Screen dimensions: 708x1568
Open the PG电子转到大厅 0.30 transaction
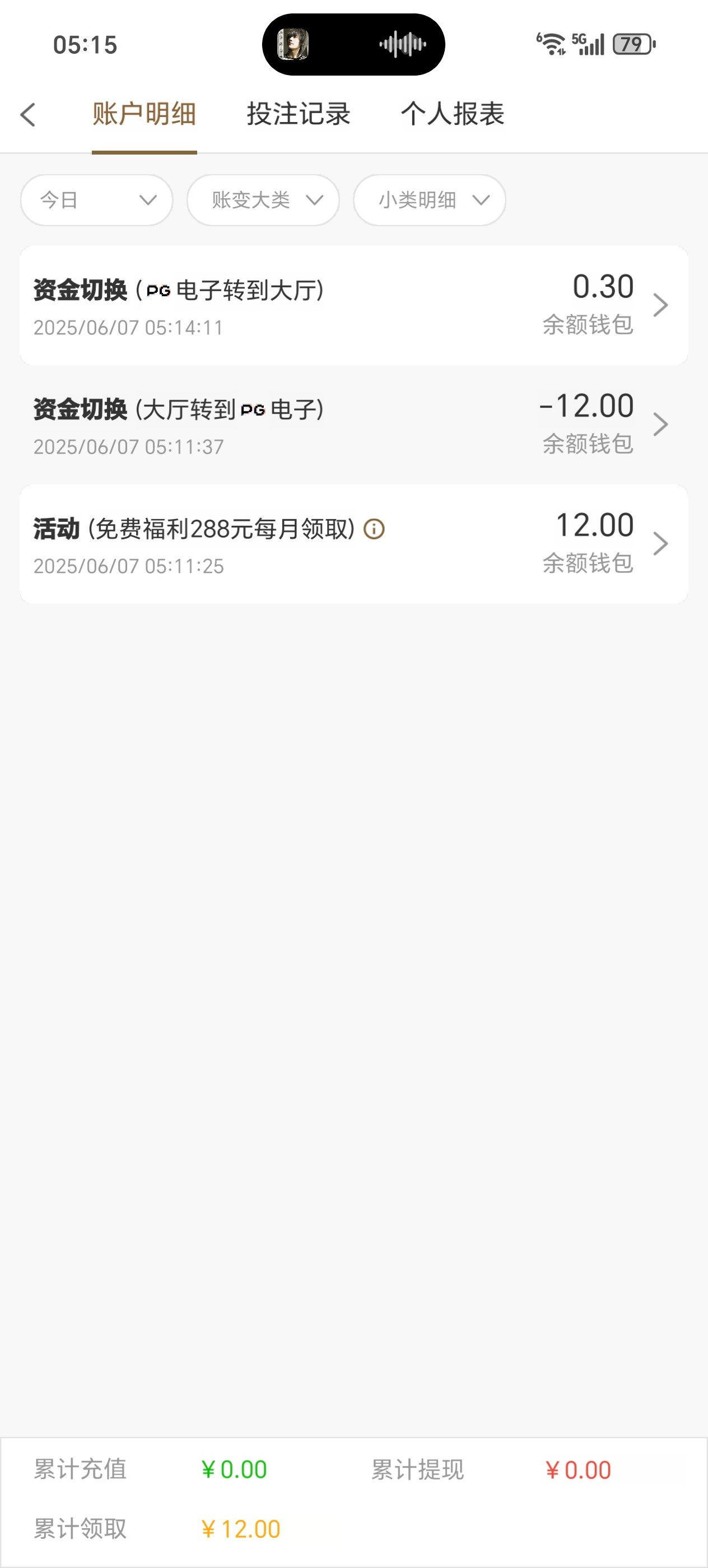(x=353, y=306)
